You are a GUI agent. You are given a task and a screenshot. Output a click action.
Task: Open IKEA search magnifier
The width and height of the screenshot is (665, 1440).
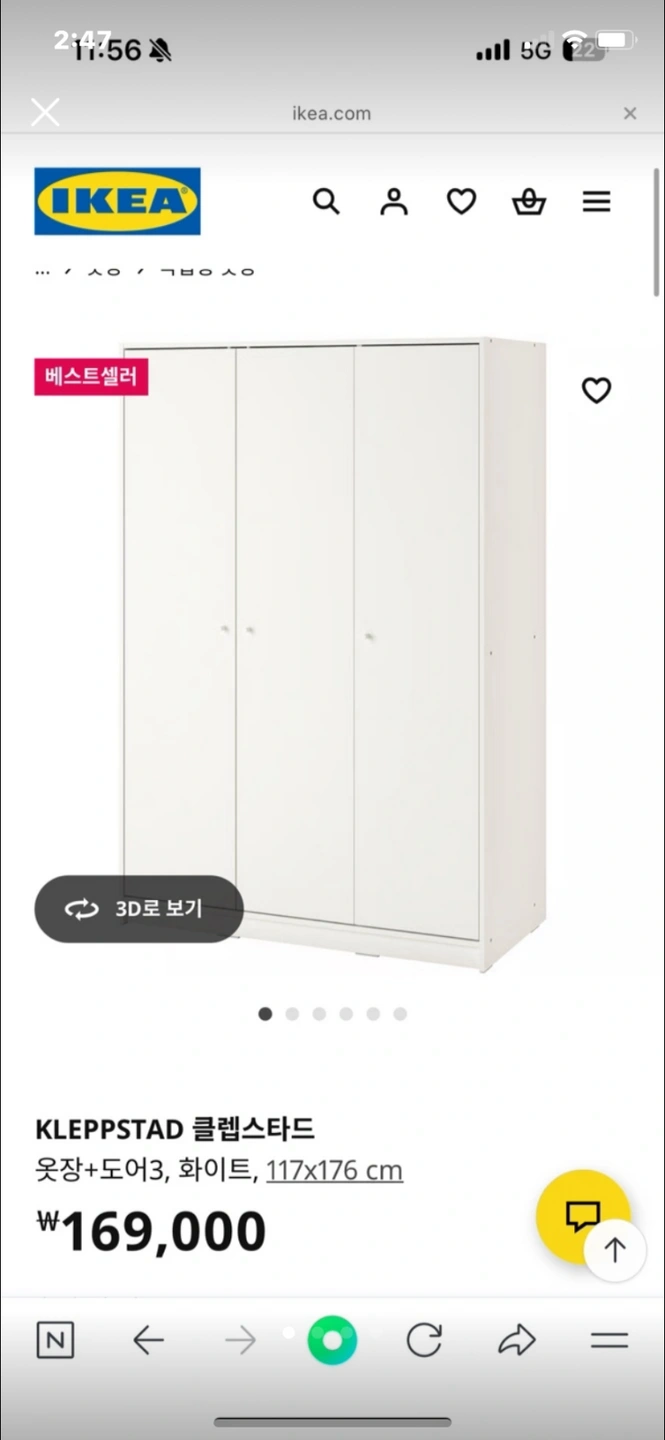click(x=326, y=201)
